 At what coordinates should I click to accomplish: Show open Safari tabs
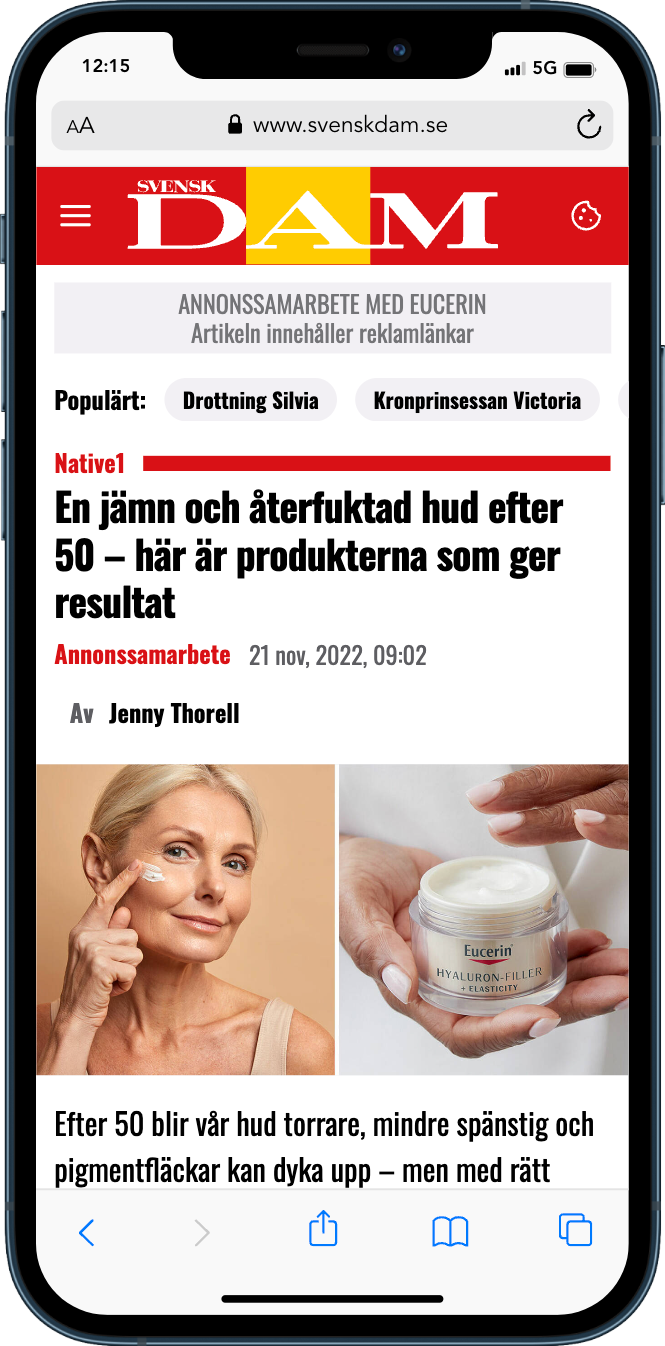point(575,1230)
